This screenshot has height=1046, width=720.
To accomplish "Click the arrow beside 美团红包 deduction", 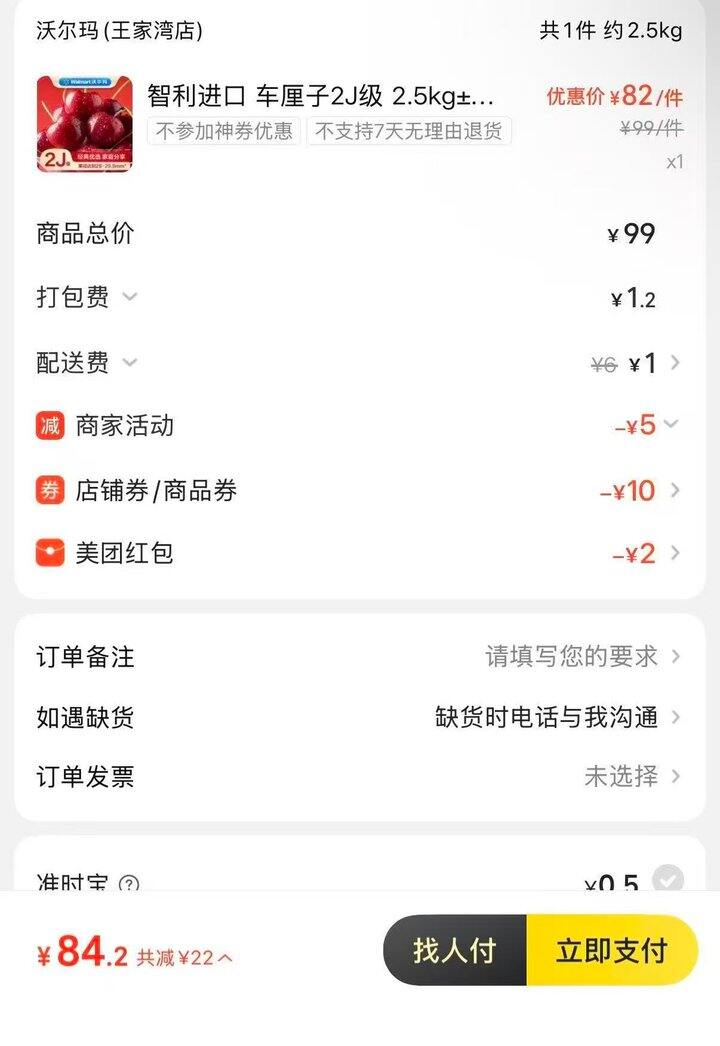I will point(676,552).
